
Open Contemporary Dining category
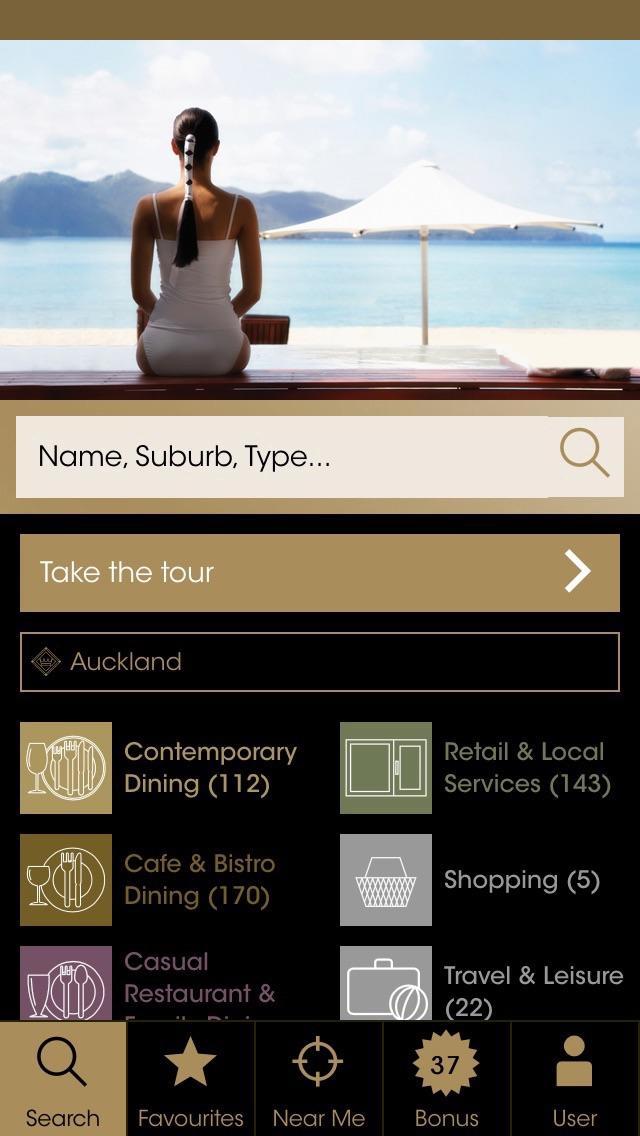160,768
